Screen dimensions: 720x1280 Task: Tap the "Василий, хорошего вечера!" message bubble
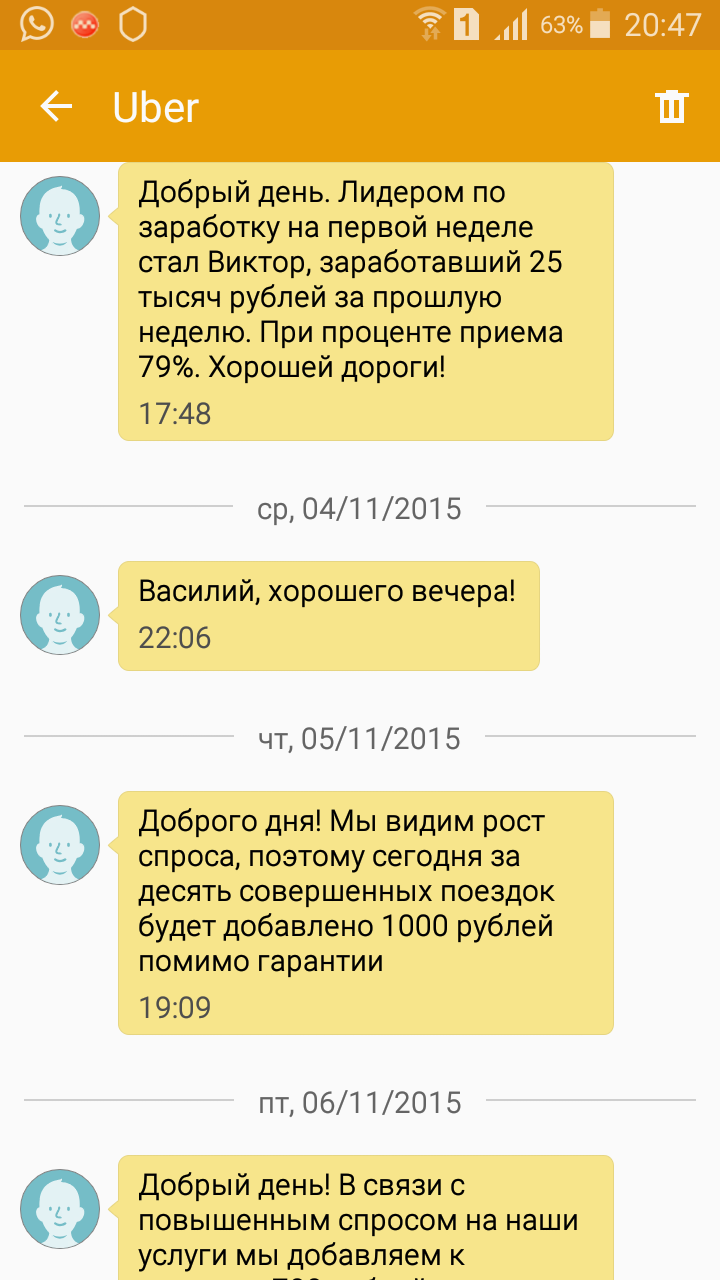click(329, 615)
